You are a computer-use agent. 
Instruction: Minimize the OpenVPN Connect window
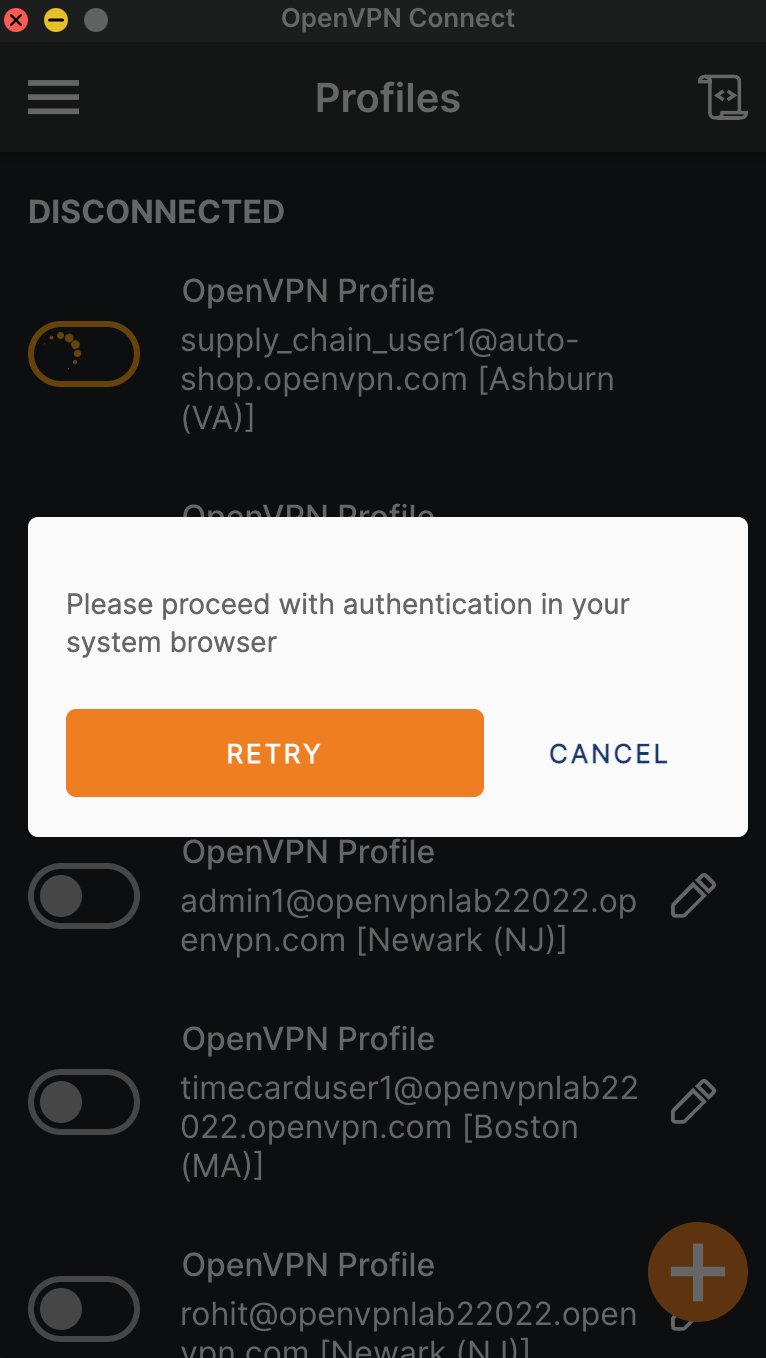point(55,19)
